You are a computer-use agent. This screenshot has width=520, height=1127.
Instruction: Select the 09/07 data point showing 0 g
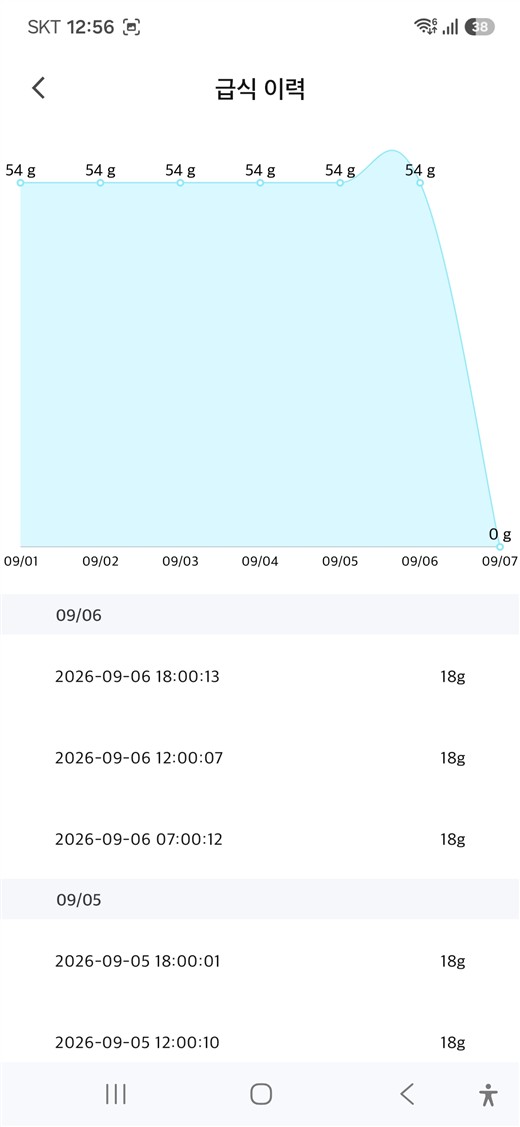pyautogui.click(x=500, y=547)
